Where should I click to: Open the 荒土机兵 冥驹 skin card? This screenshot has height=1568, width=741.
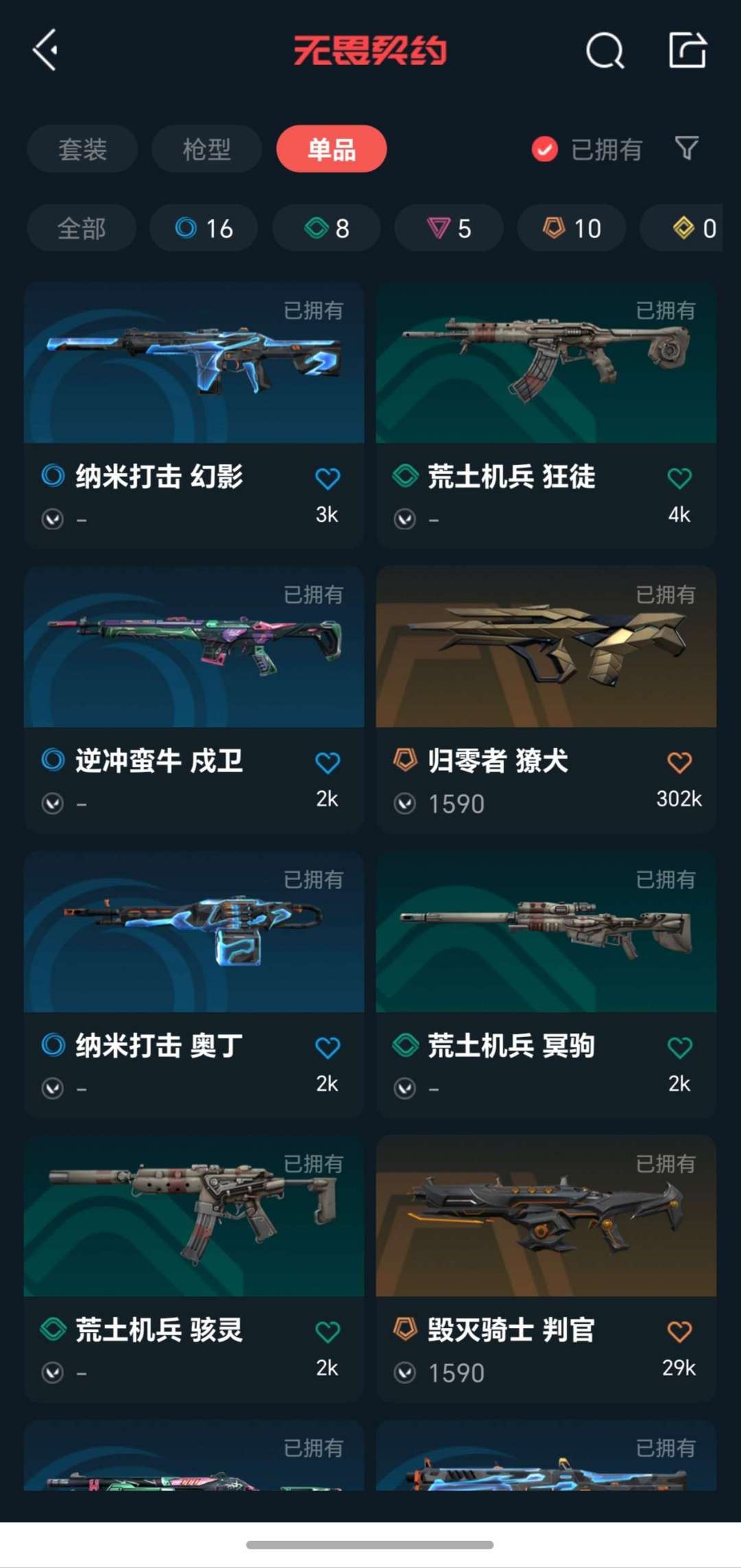coord(546,984)
